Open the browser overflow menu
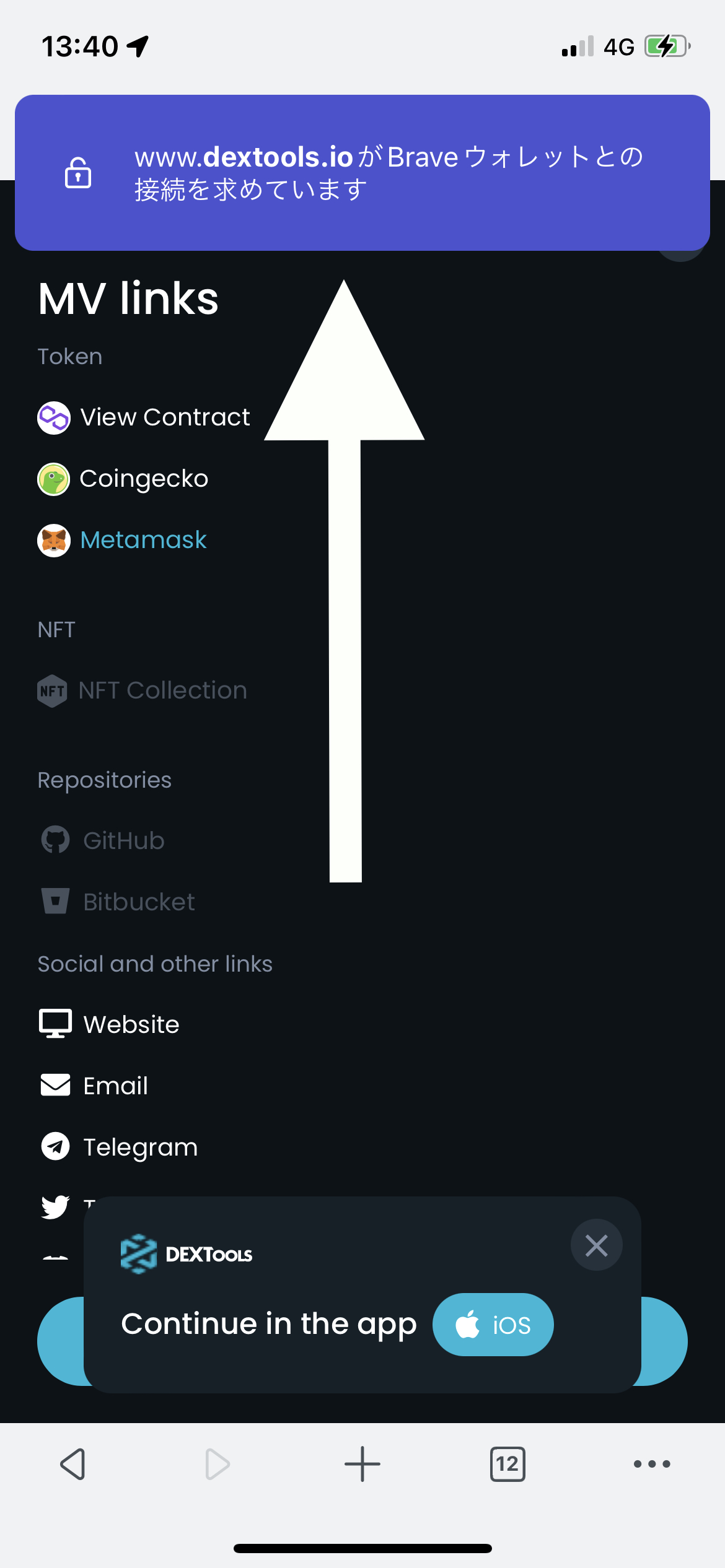 (652, 1464)
